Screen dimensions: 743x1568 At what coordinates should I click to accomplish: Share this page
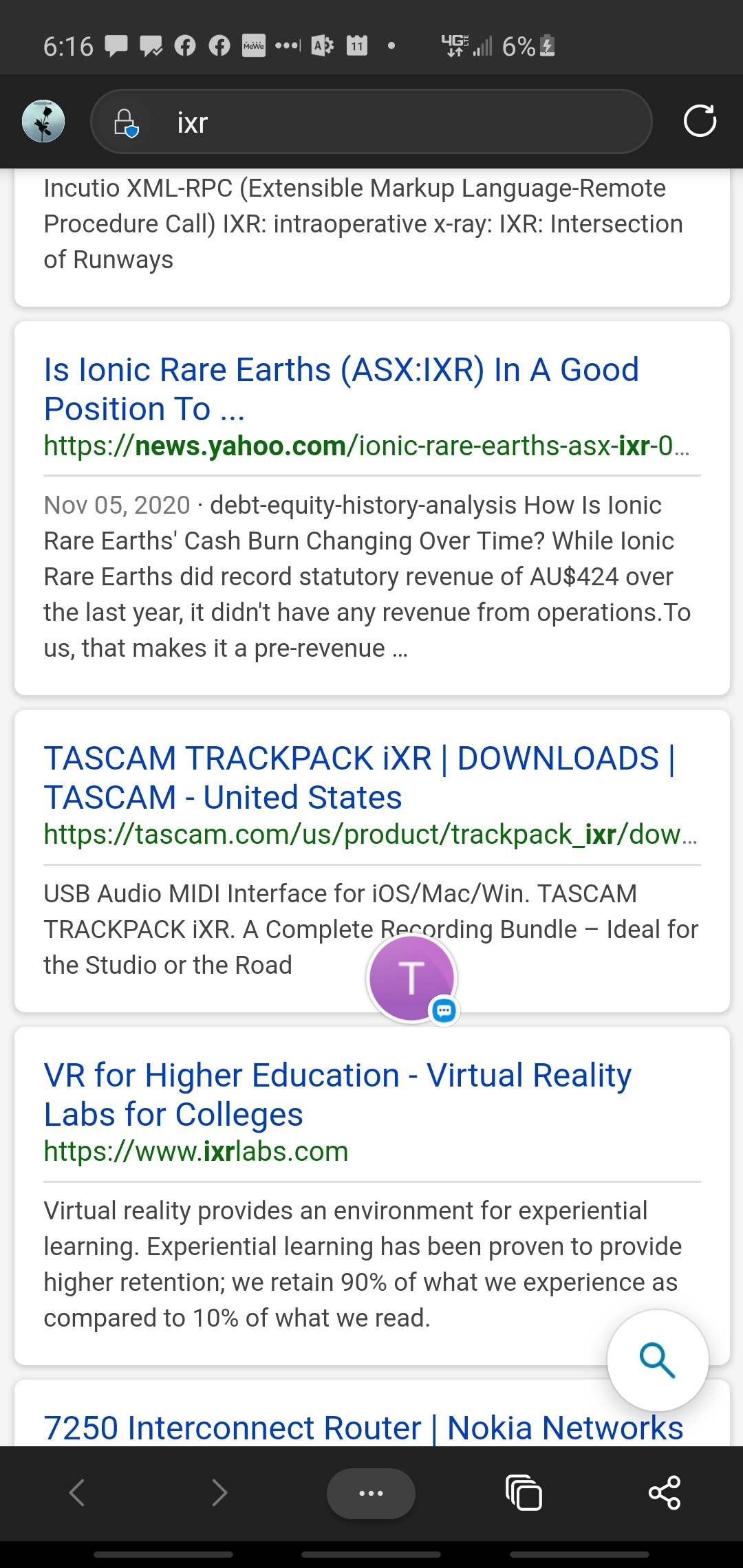pyautogui.click(x=665, y=1493)
